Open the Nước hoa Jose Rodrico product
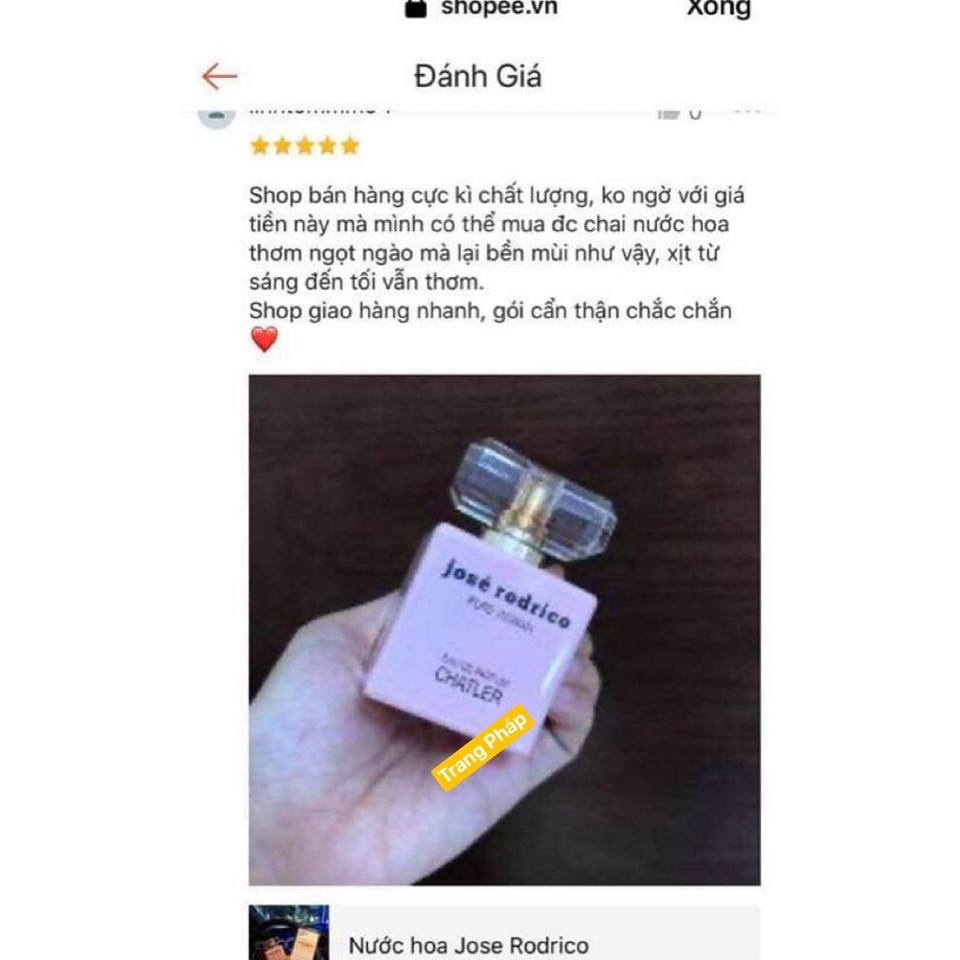 click(468, 944)
